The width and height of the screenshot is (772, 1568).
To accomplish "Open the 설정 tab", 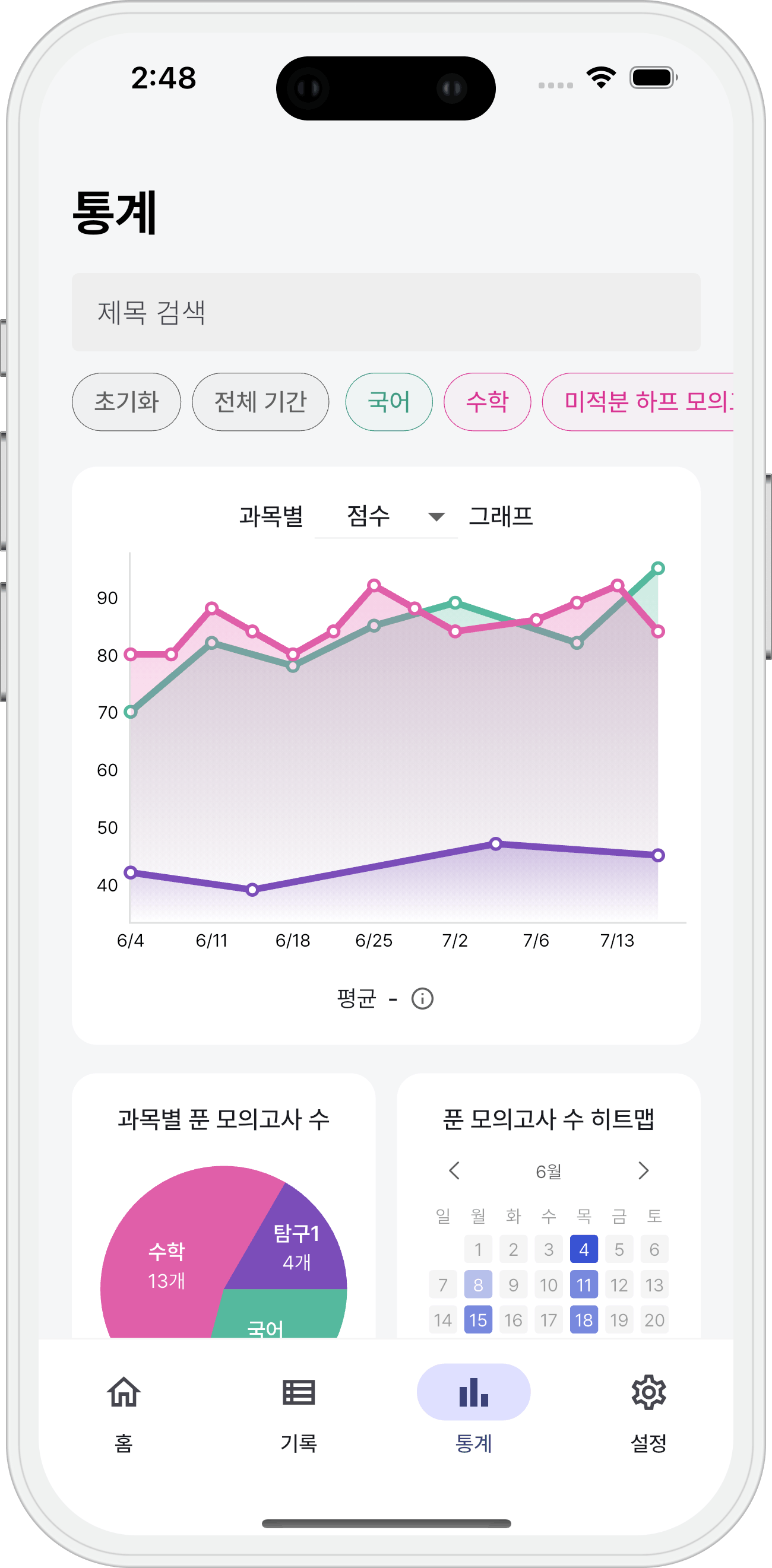I will click(648, 1413).
